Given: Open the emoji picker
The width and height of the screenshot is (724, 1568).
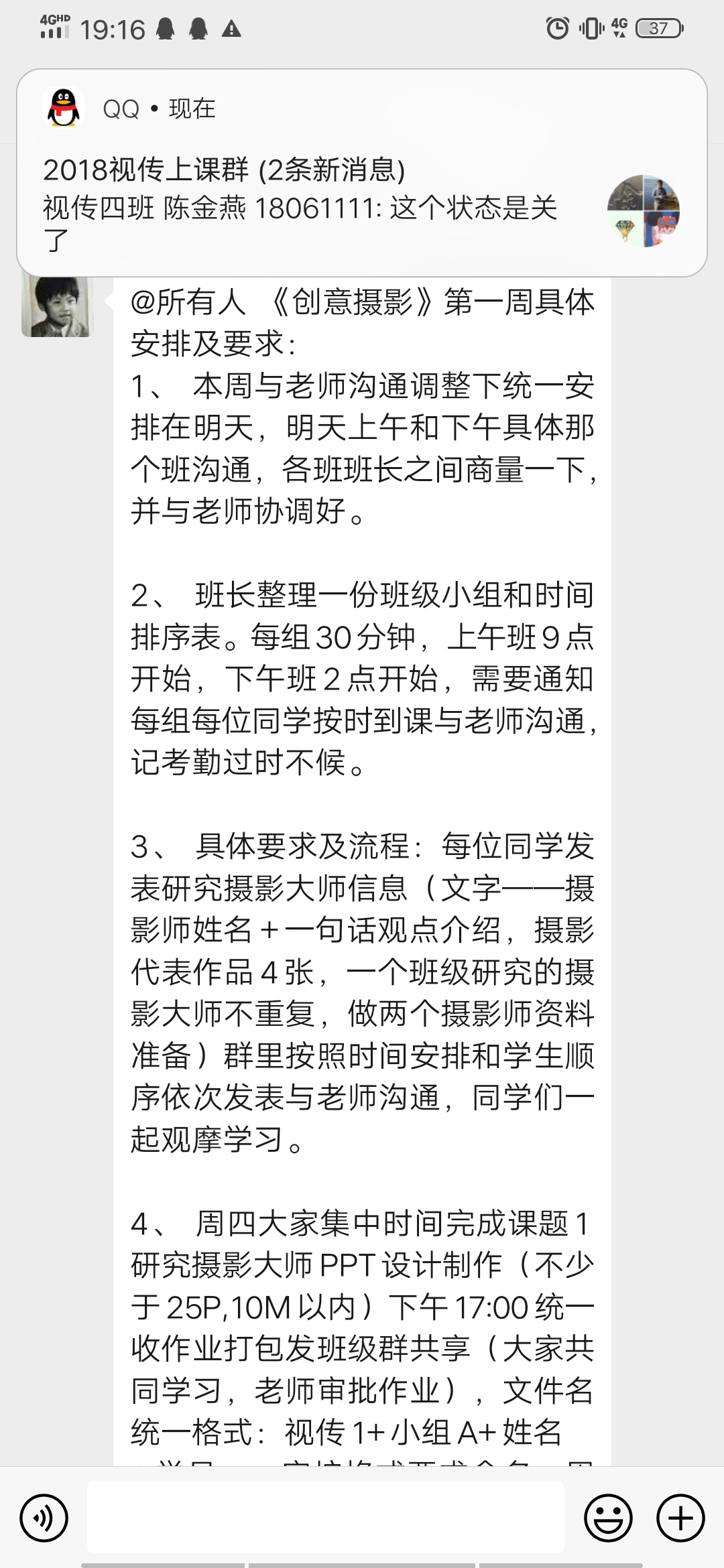Looking at the screenshot, I should pos(608,1518).
